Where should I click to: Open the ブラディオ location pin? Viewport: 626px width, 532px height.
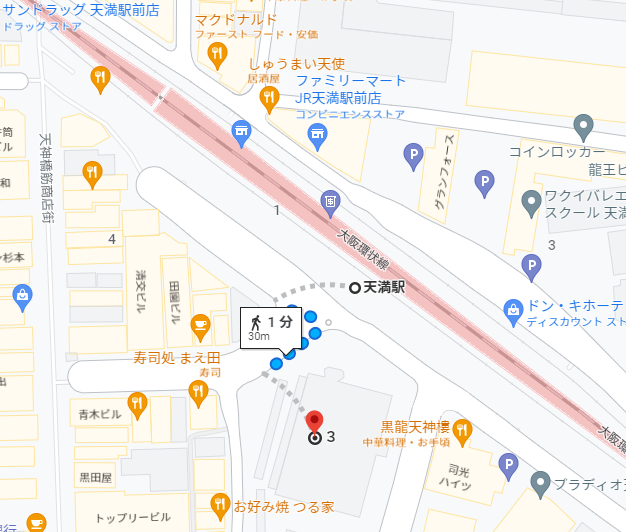point(540,482)
